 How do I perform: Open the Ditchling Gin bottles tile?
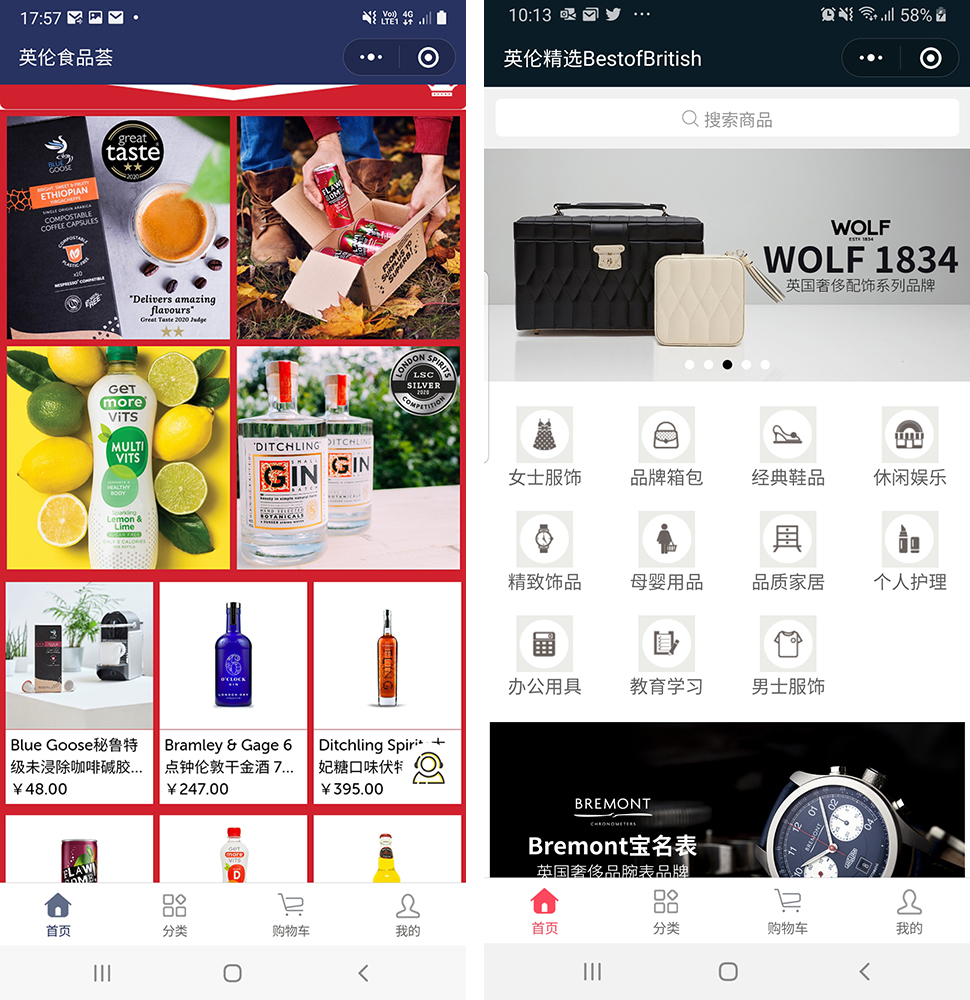(x=348, y=458)
